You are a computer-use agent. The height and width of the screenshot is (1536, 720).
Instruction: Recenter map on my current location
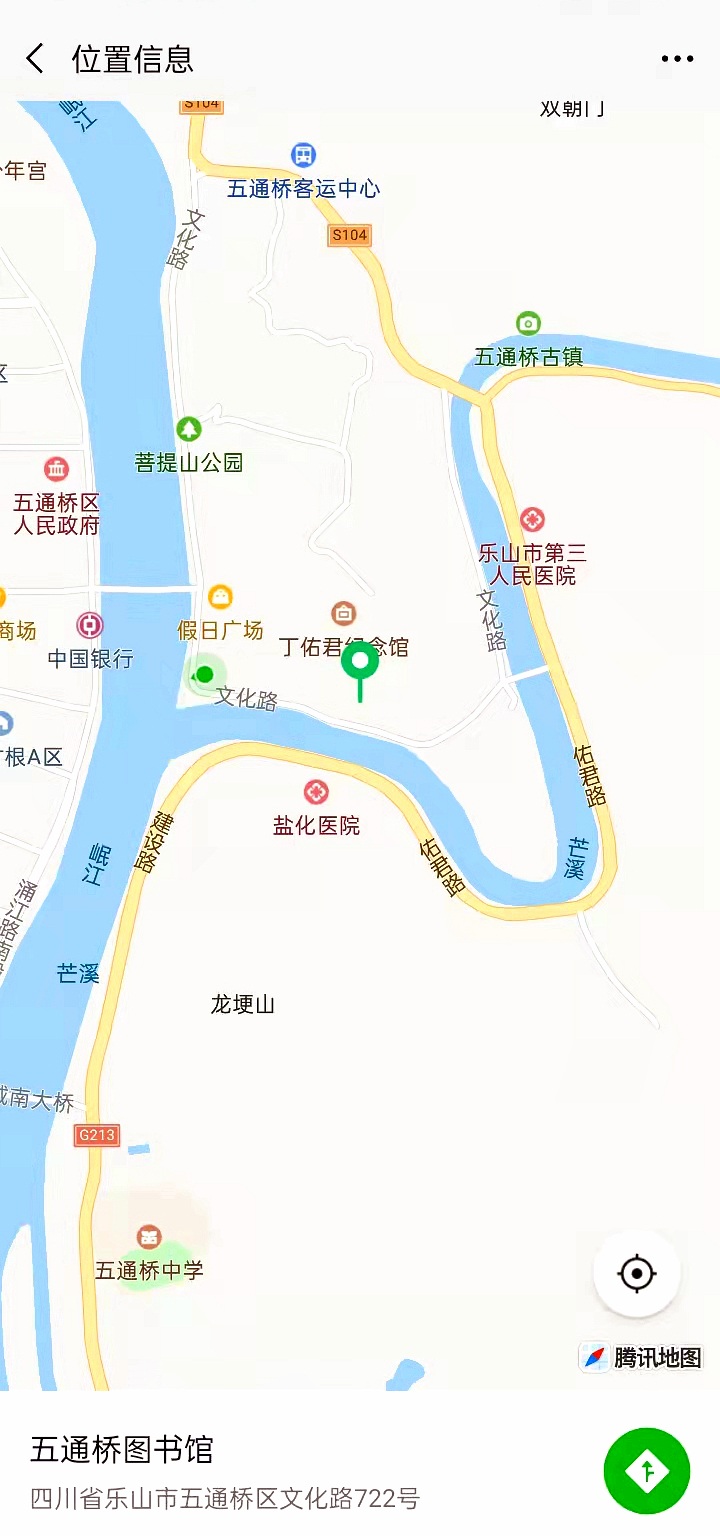pos(637,1273)
